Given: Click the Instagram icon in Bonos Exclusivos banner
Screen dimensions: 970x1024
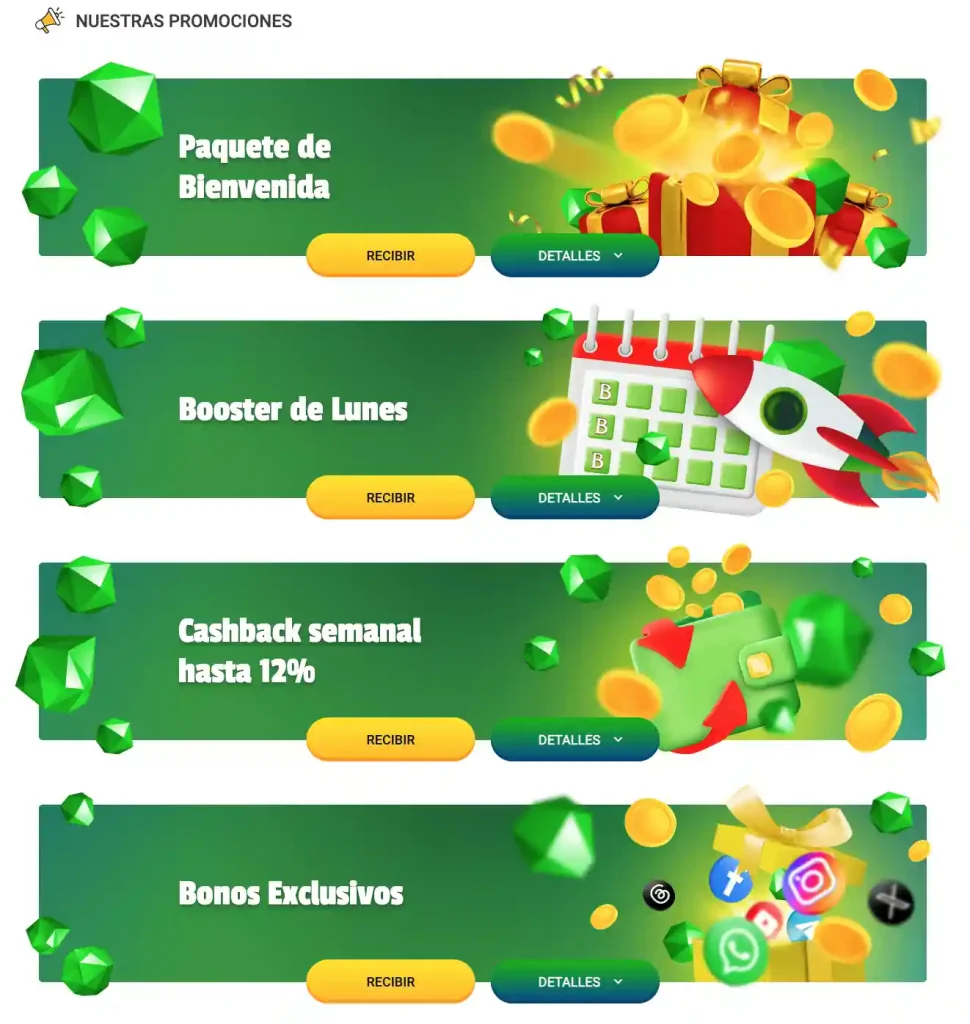Looking at the screenshot, I should pyautogui.click(x=812, y=882).
